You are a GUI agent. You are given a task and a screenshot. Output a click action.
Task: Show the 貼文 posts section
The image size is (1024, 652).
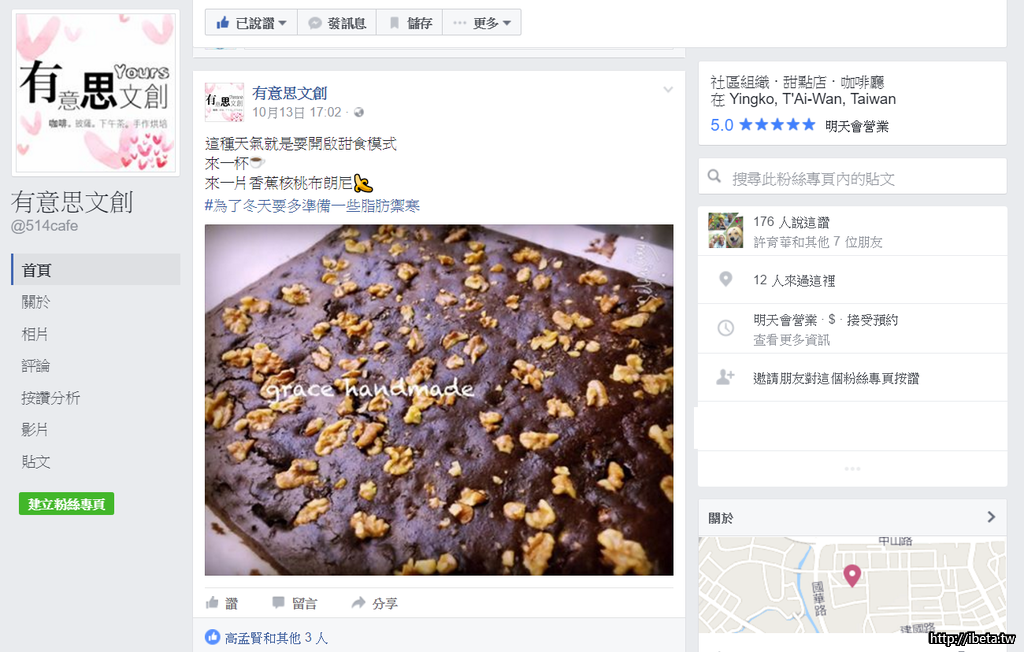coord(36,462)
